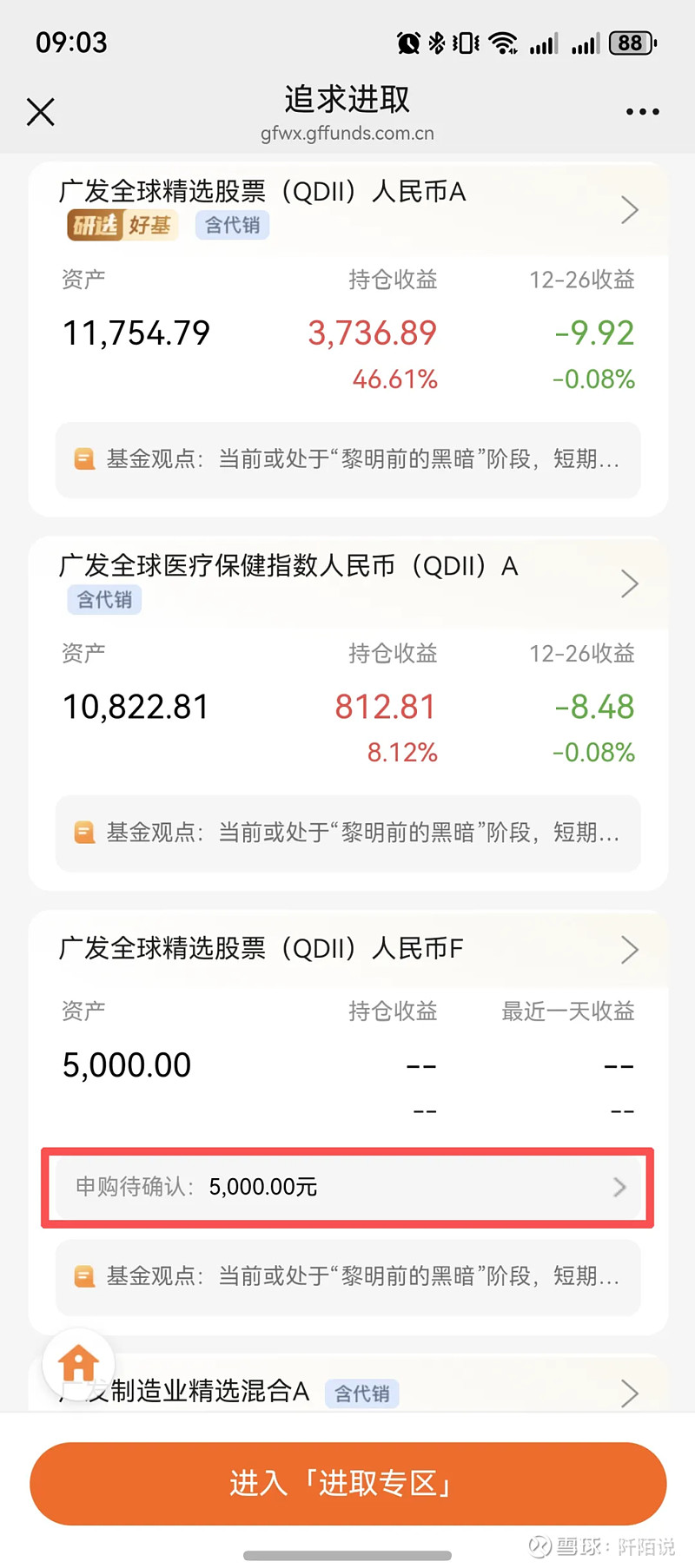The width and height of the screenshot is (695, 1568).
Task: Expand 广发全球医疗保健指数人民币（QDII）A card
Action: click(630, 583)
